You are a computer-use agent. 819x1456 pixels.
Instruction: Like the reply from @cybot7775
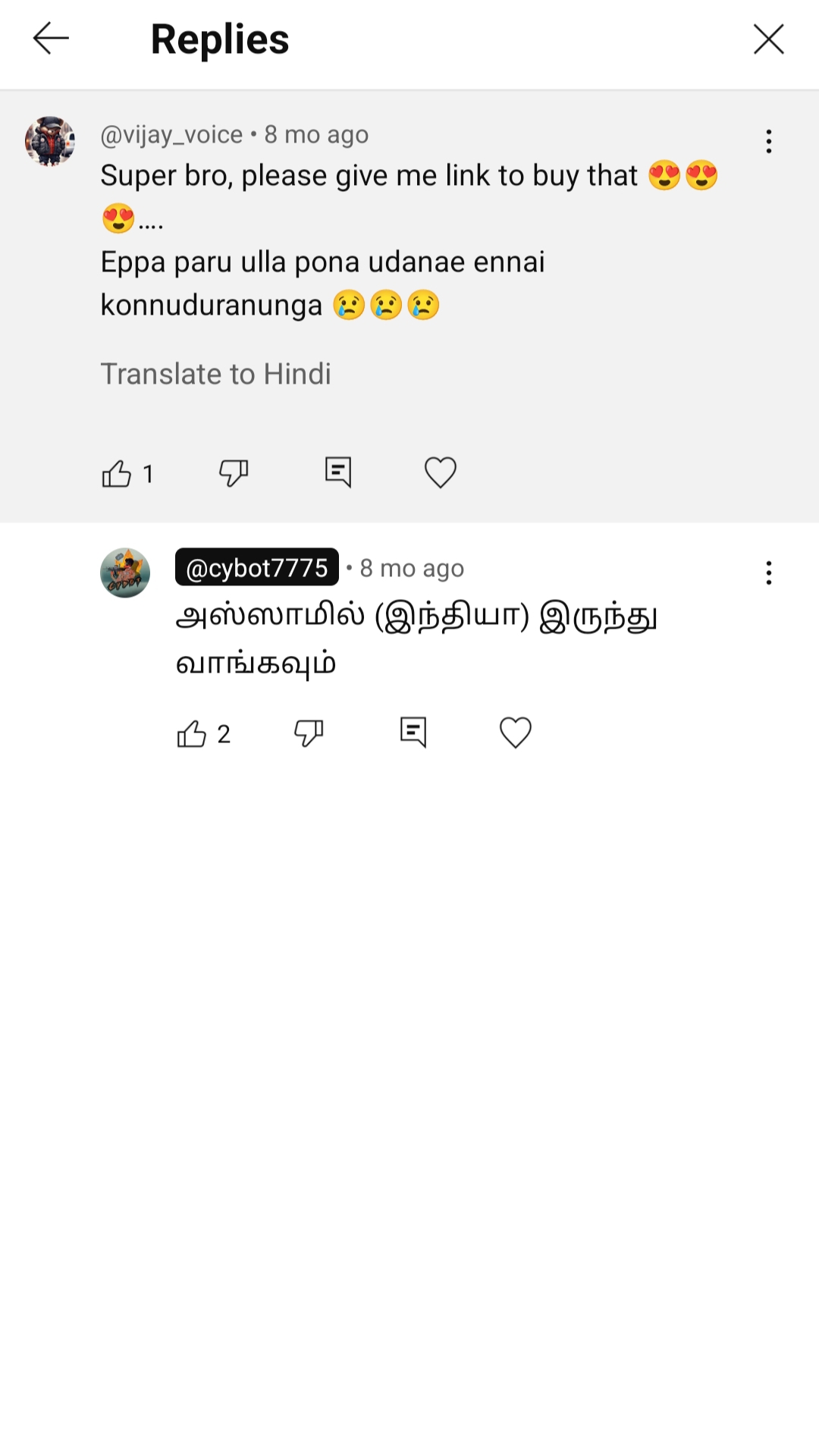click(192, 733)
